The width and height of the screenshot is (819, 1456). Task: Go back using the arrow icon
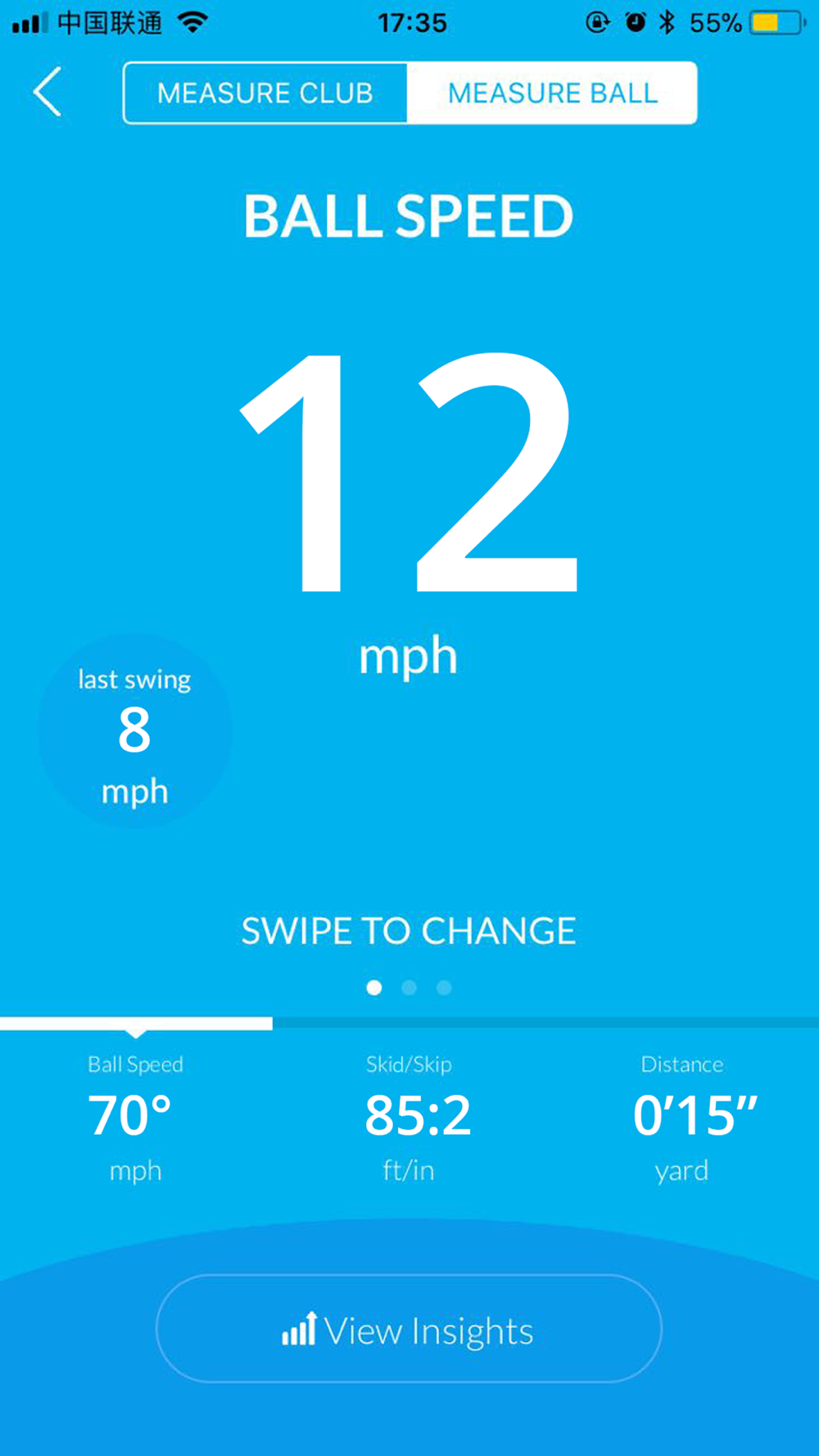tap(48, 92)
